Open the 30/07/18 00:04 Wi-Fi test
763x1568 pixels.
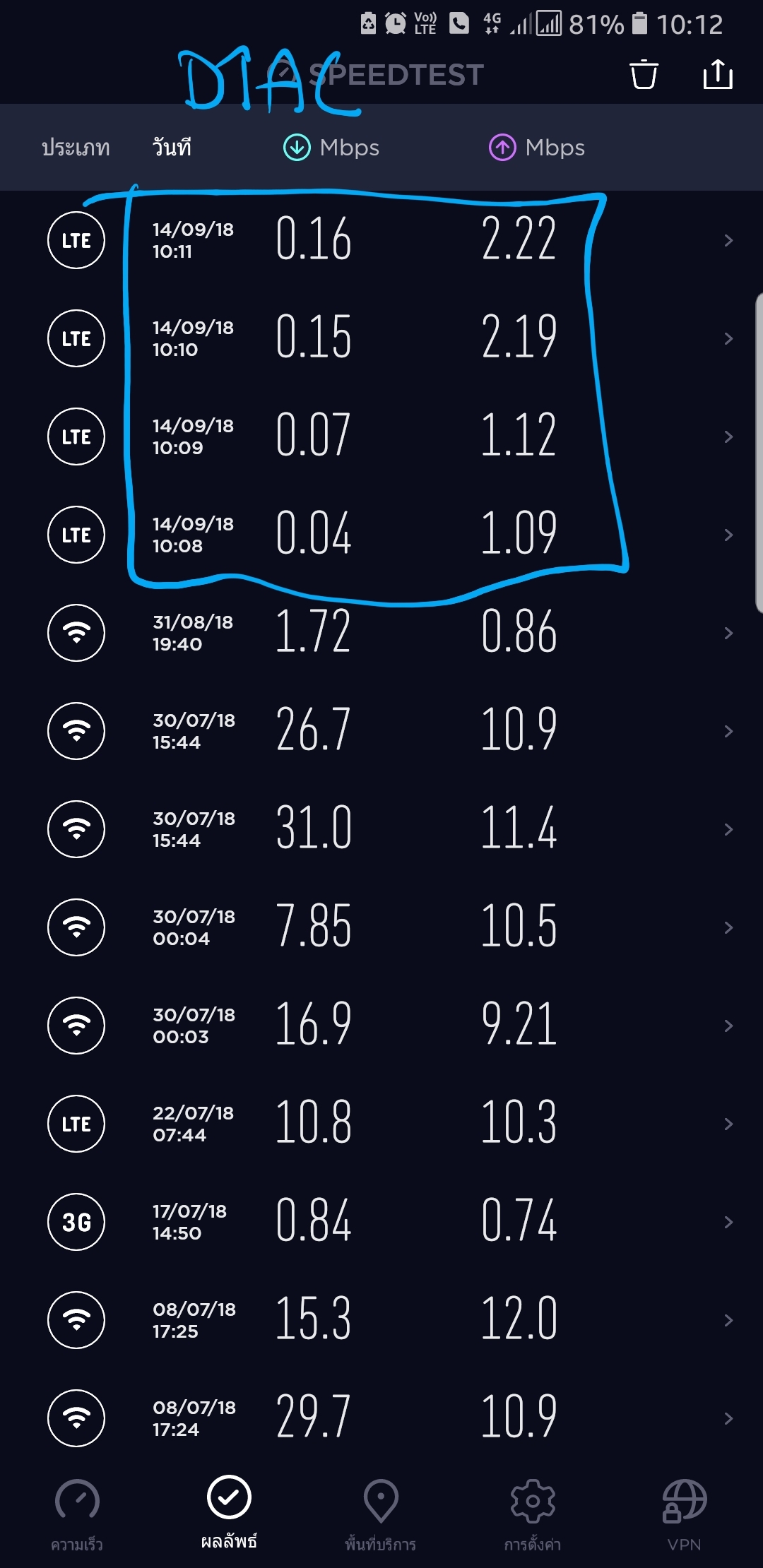coord(381,927)
